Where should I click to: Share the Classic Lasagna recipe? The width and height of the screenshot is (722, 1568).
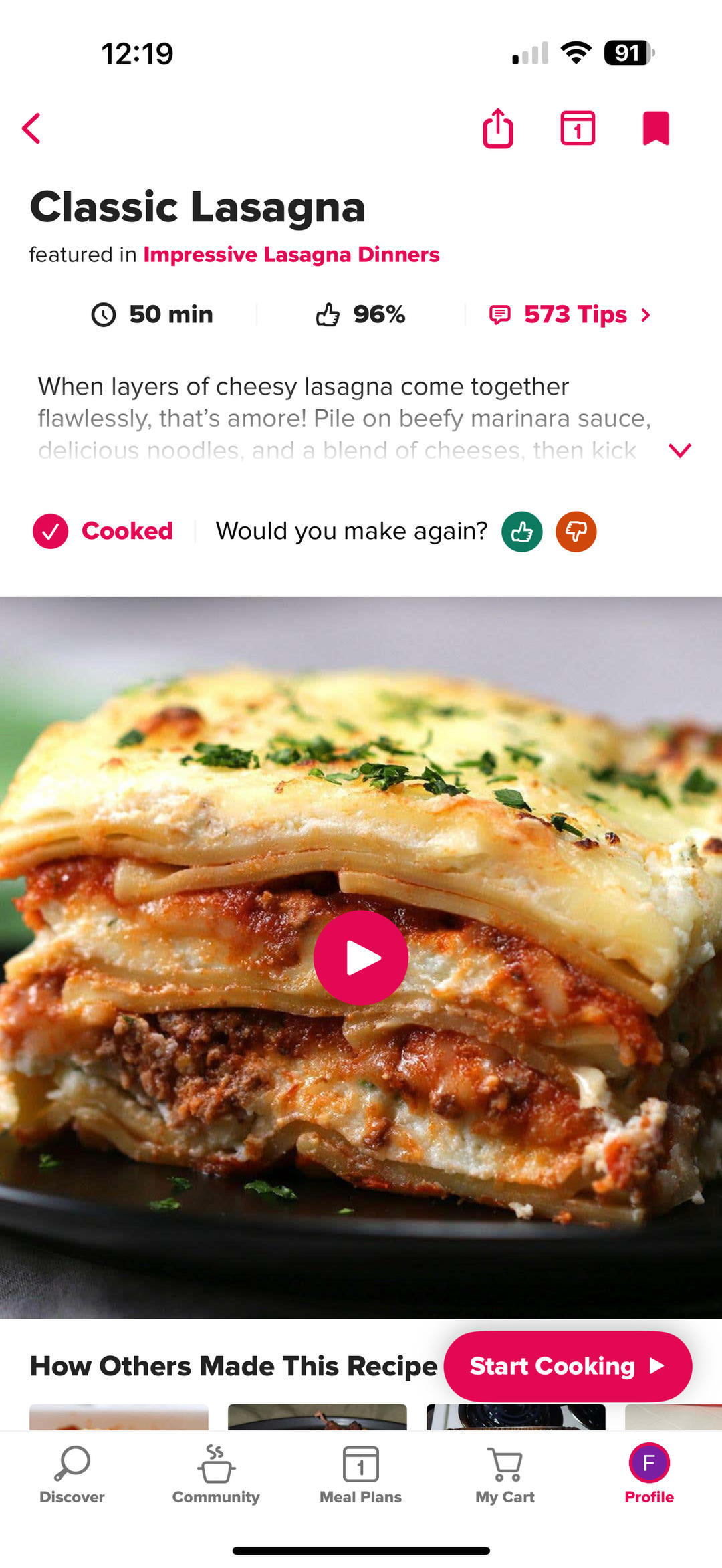click(498, 128)
